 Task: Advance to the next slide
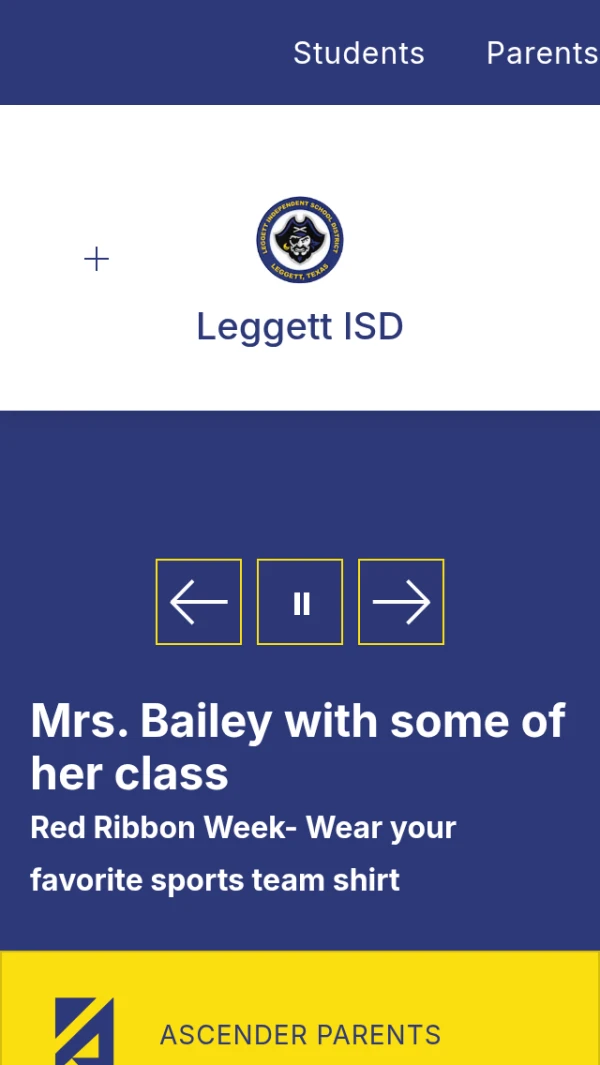coord(401,602)
